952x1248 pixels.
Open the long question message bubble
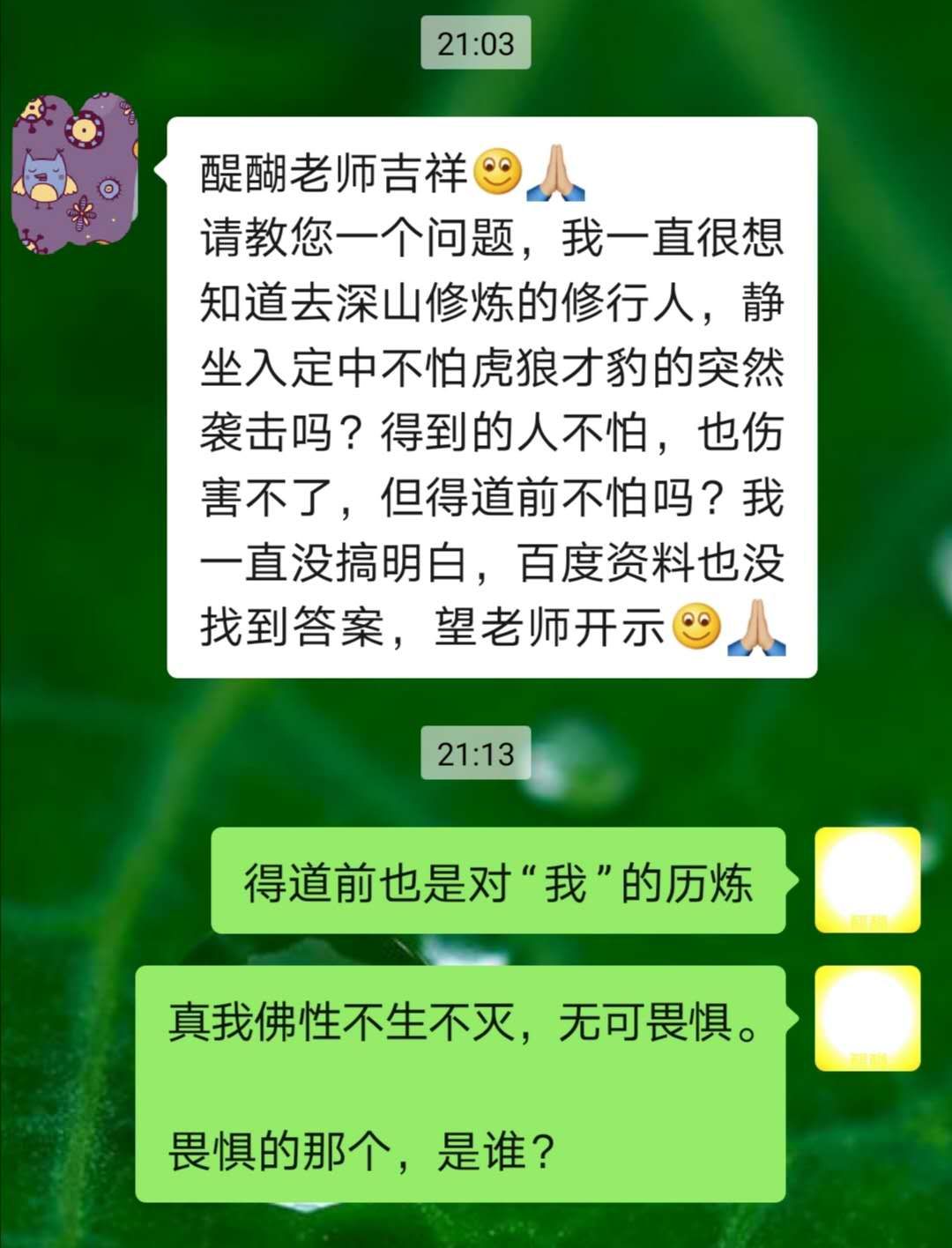pos(489,397)
